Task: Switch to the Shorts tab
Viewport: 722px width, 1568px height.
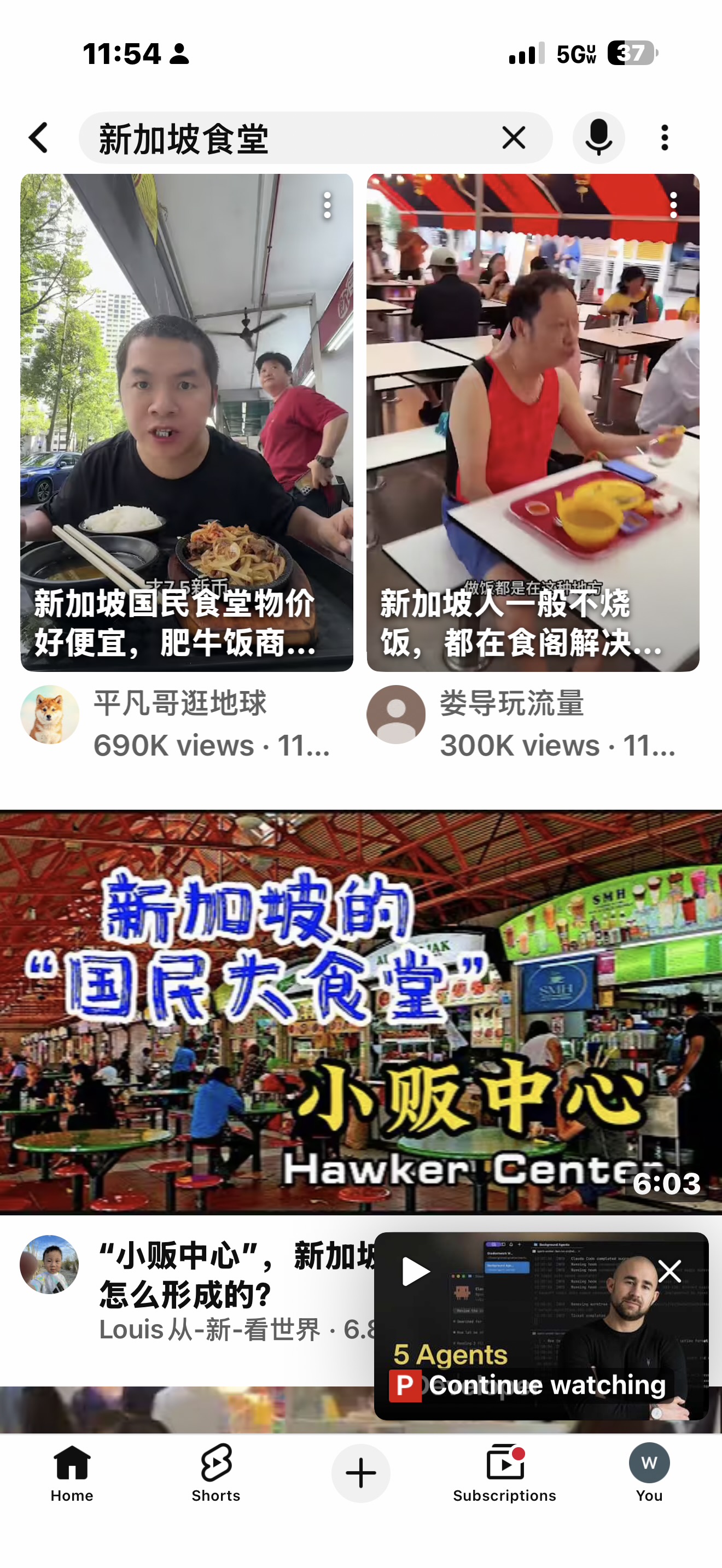Action: click(x=216, y=1472)
